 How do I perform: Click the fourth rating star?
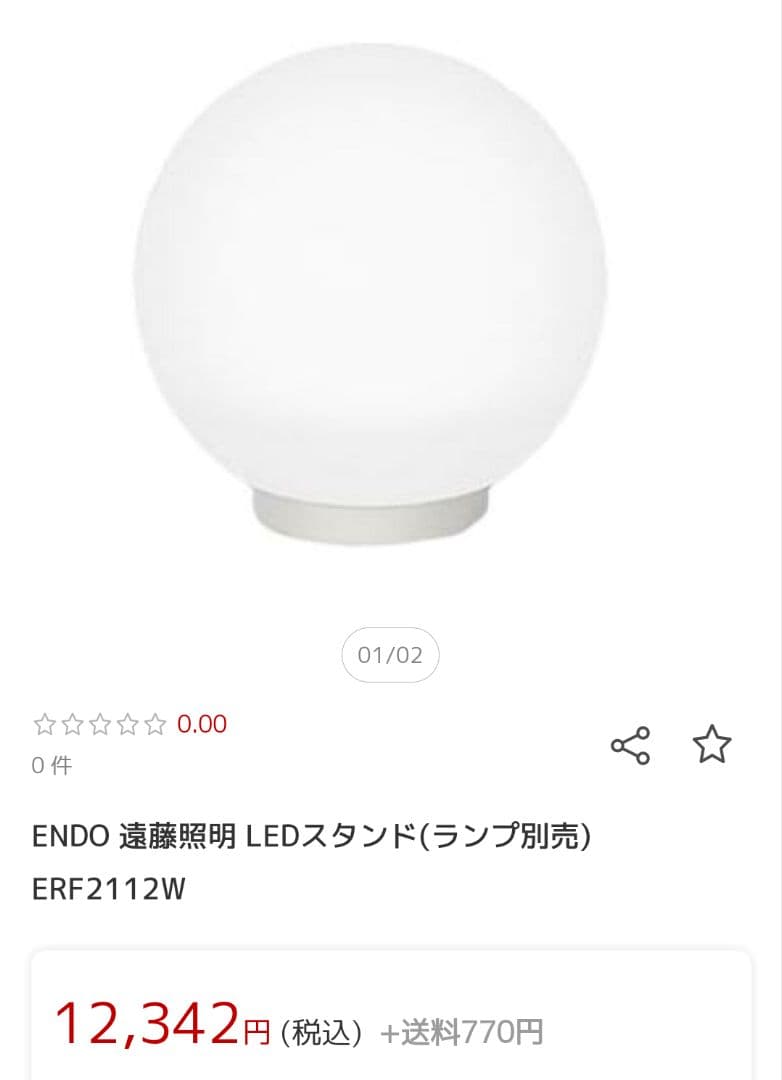coord(131,724)
